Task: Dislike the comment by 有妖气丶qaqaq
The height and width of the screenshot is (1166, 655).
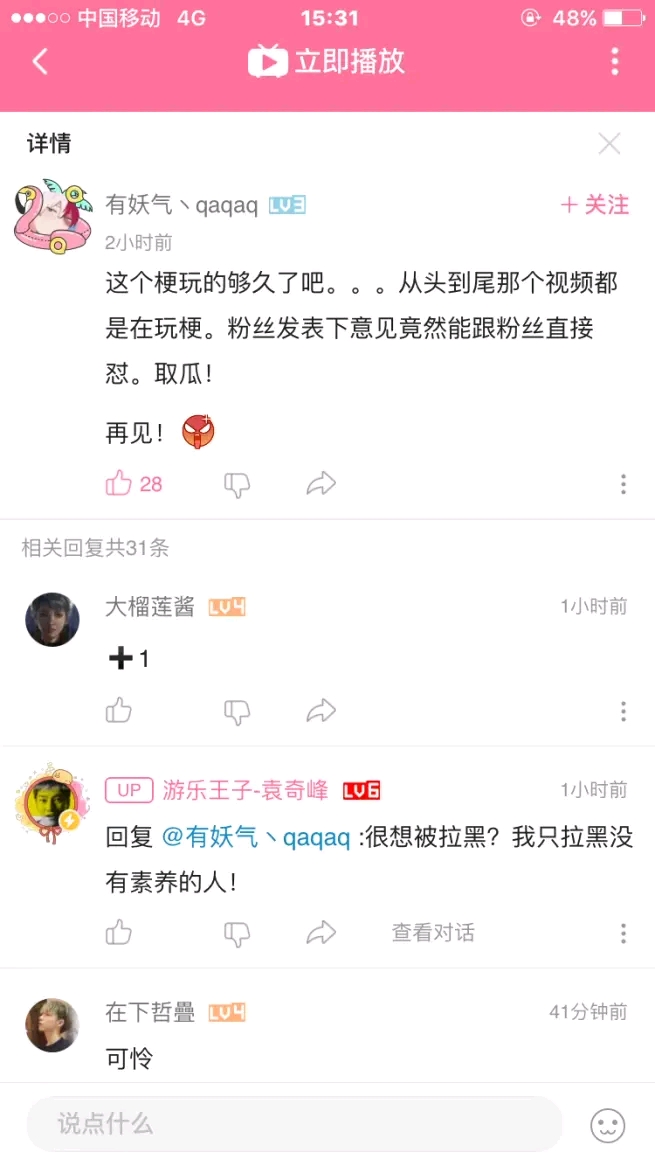Action: 237,485
